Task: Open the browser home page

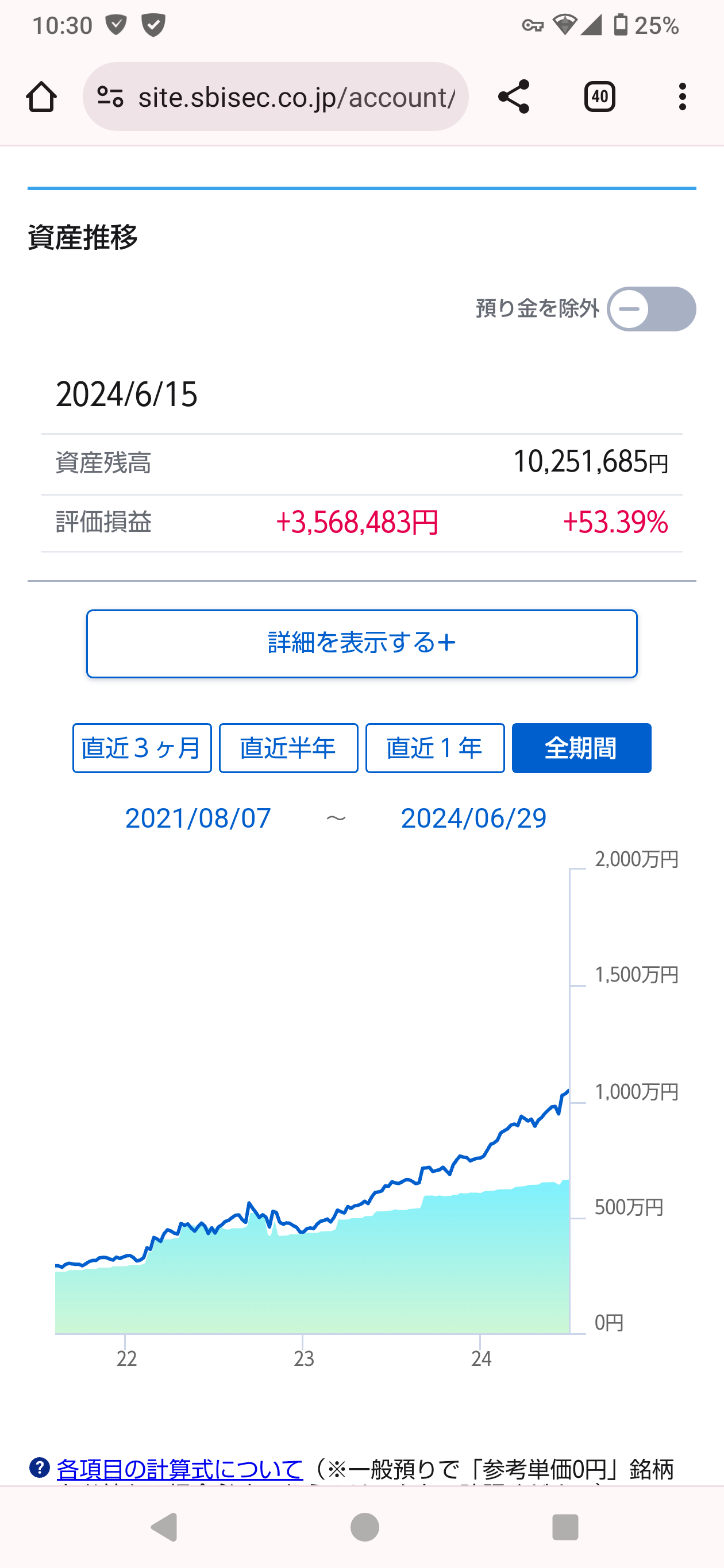Action: click(41, 97)
